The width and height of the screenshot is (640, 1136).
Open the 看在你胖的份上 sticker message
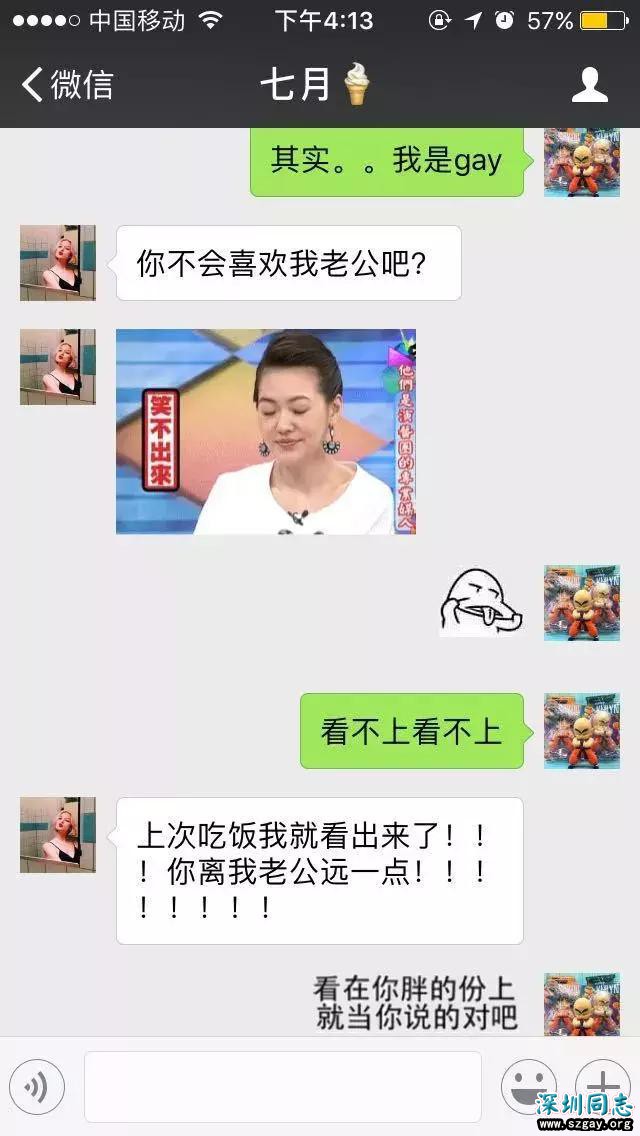(416, 1003)
